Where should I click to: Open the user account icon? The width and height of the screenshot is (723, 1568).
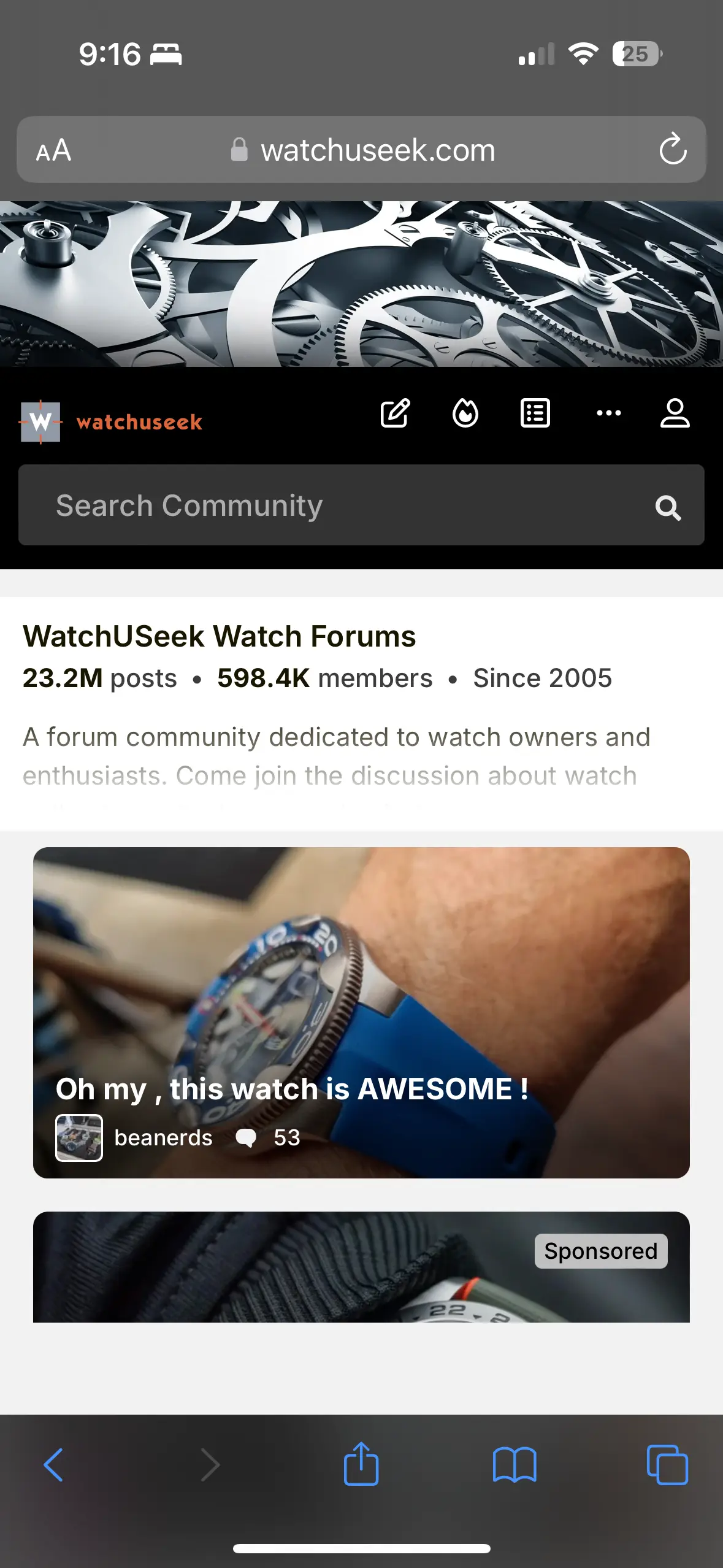pyautogui.click(x=675, y=413)
